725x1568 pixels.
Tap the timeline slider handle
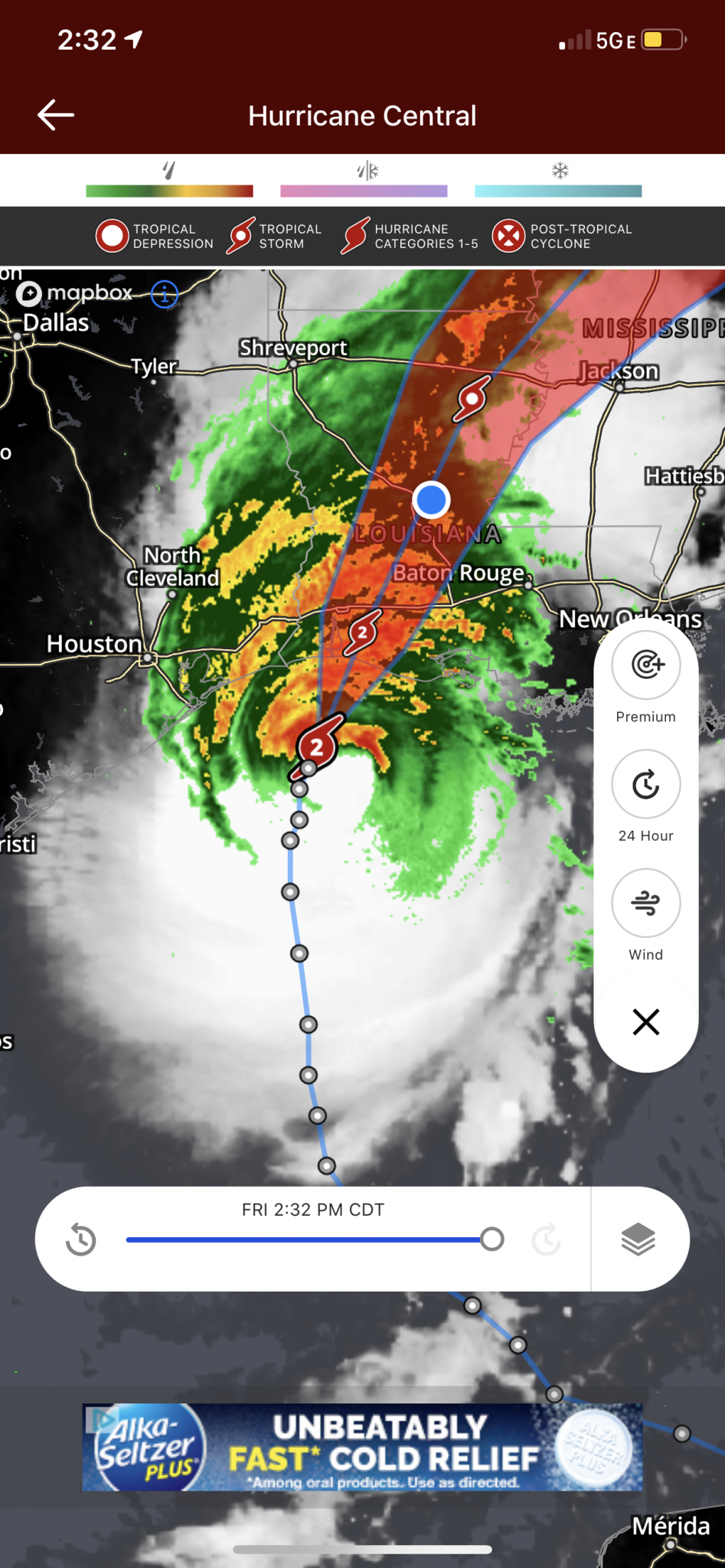pos(491,1239)
